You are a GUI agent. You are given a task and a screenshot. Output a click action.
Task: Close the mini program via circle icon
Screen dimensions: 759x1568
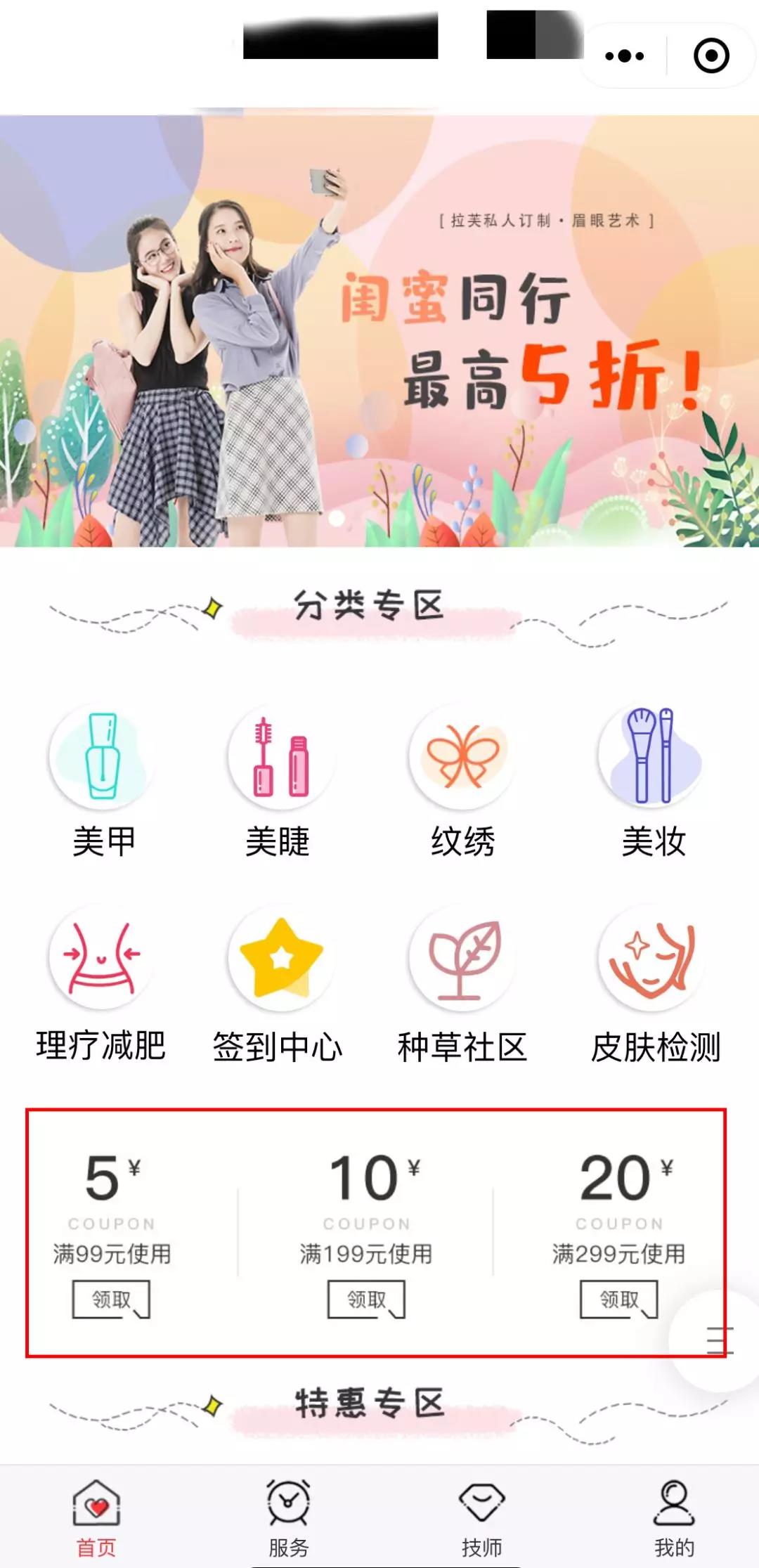[711, 56]
